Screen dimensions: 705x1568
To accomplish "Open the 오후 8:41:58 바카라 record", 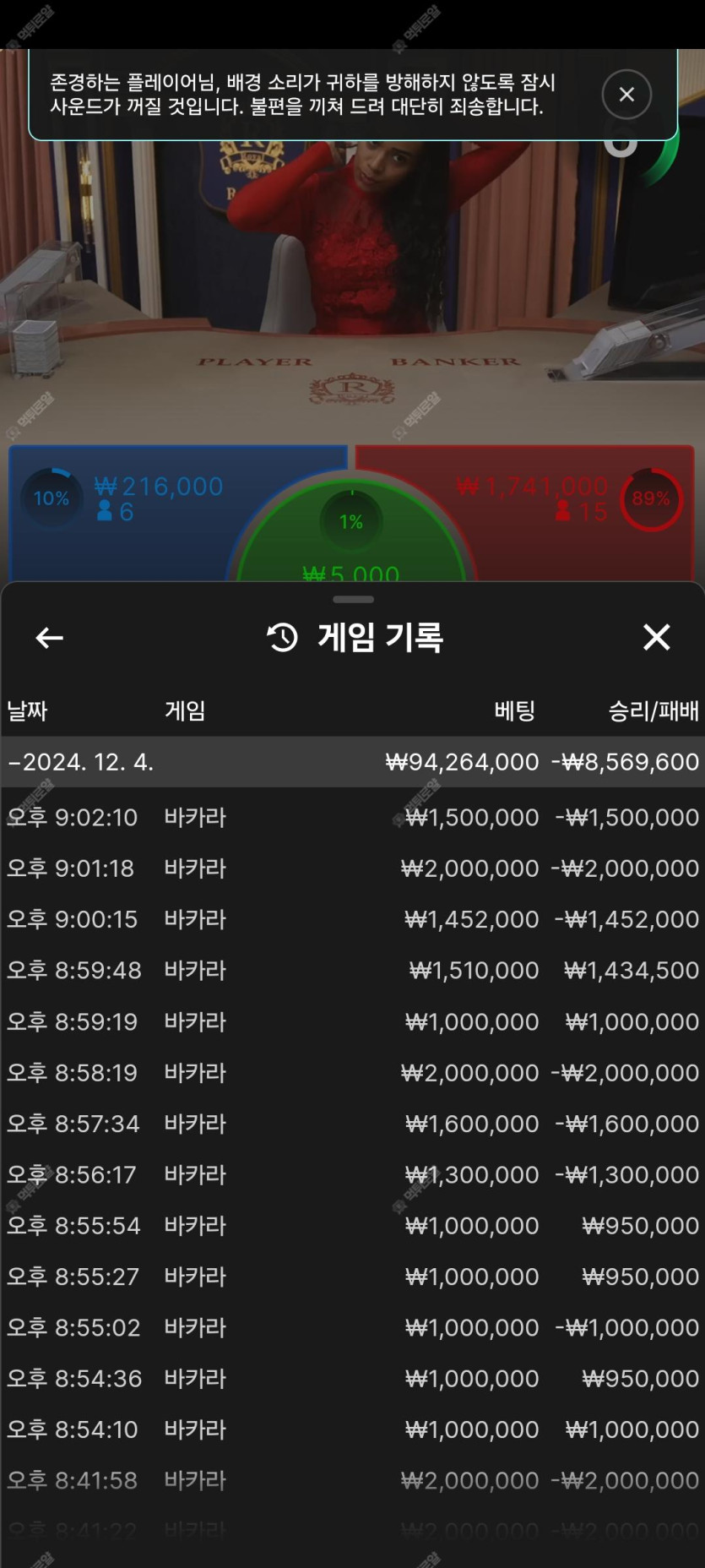I will coord(352,1481).
